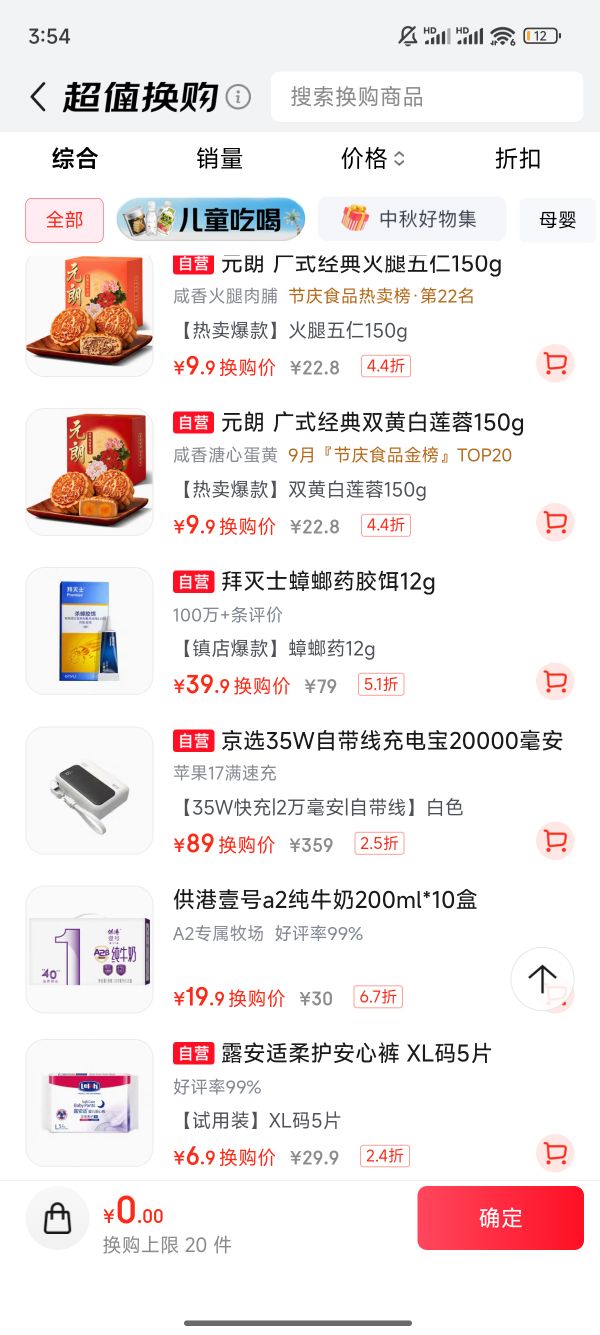Choose the 母婴 category chip
This screenshot has height=1335, width=600.
coord(558,219)
